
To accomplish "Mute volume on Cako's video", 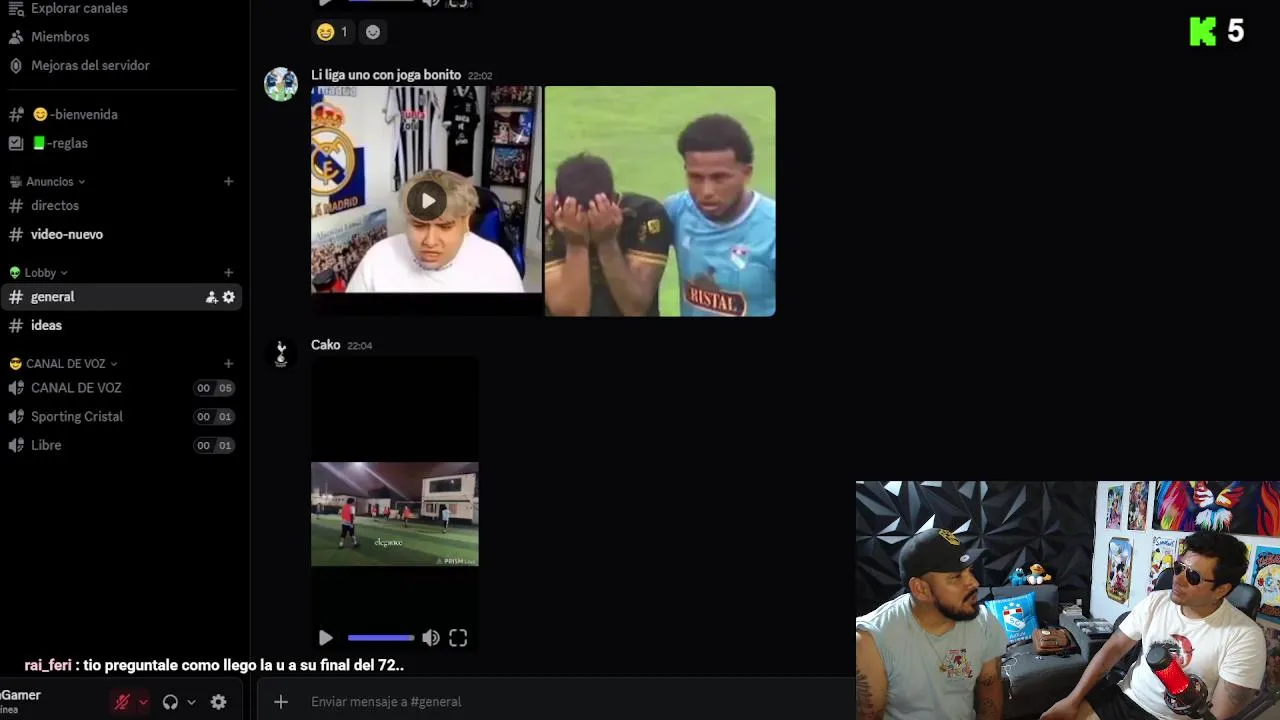I will point(431,638).
